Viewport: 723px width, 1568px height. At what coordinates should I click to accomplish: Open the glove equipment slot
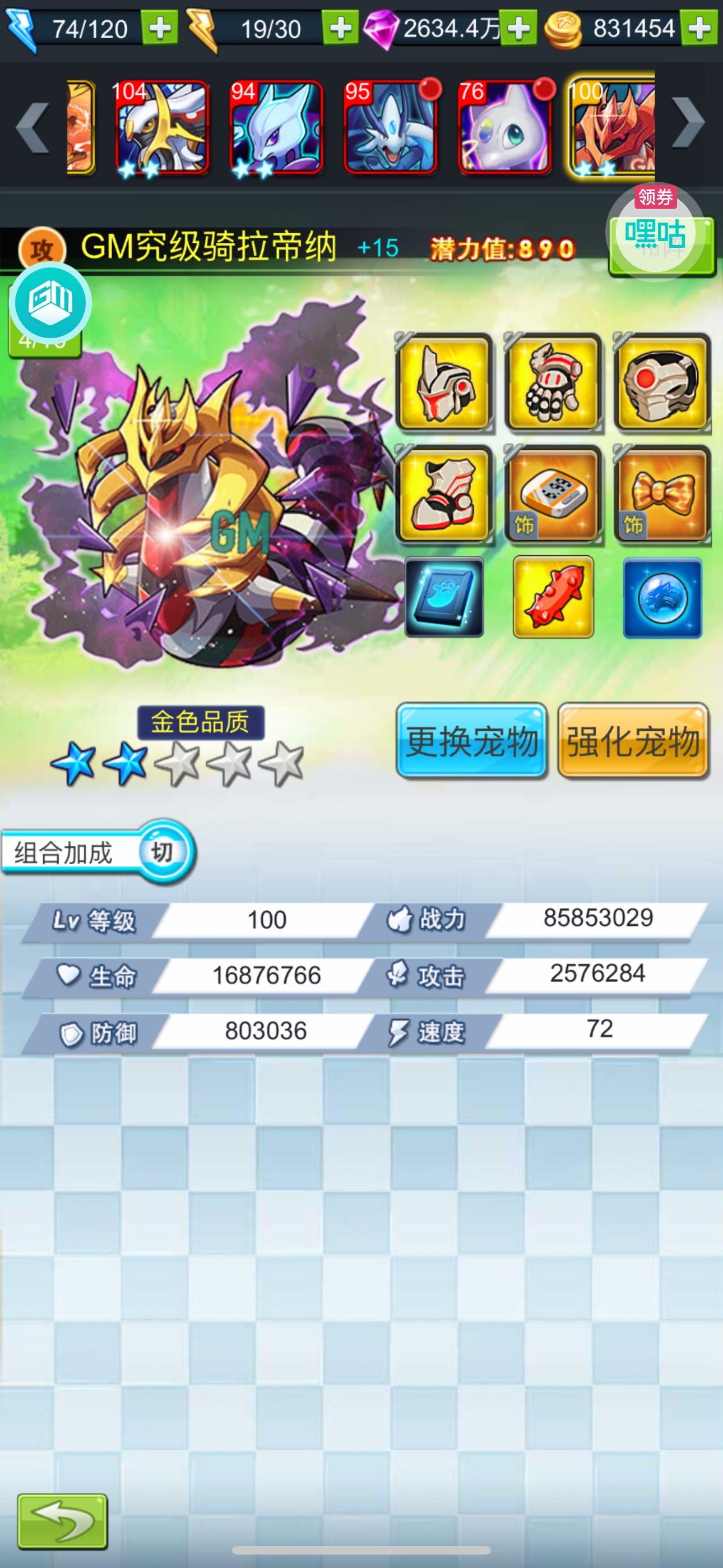click(553, 383)
